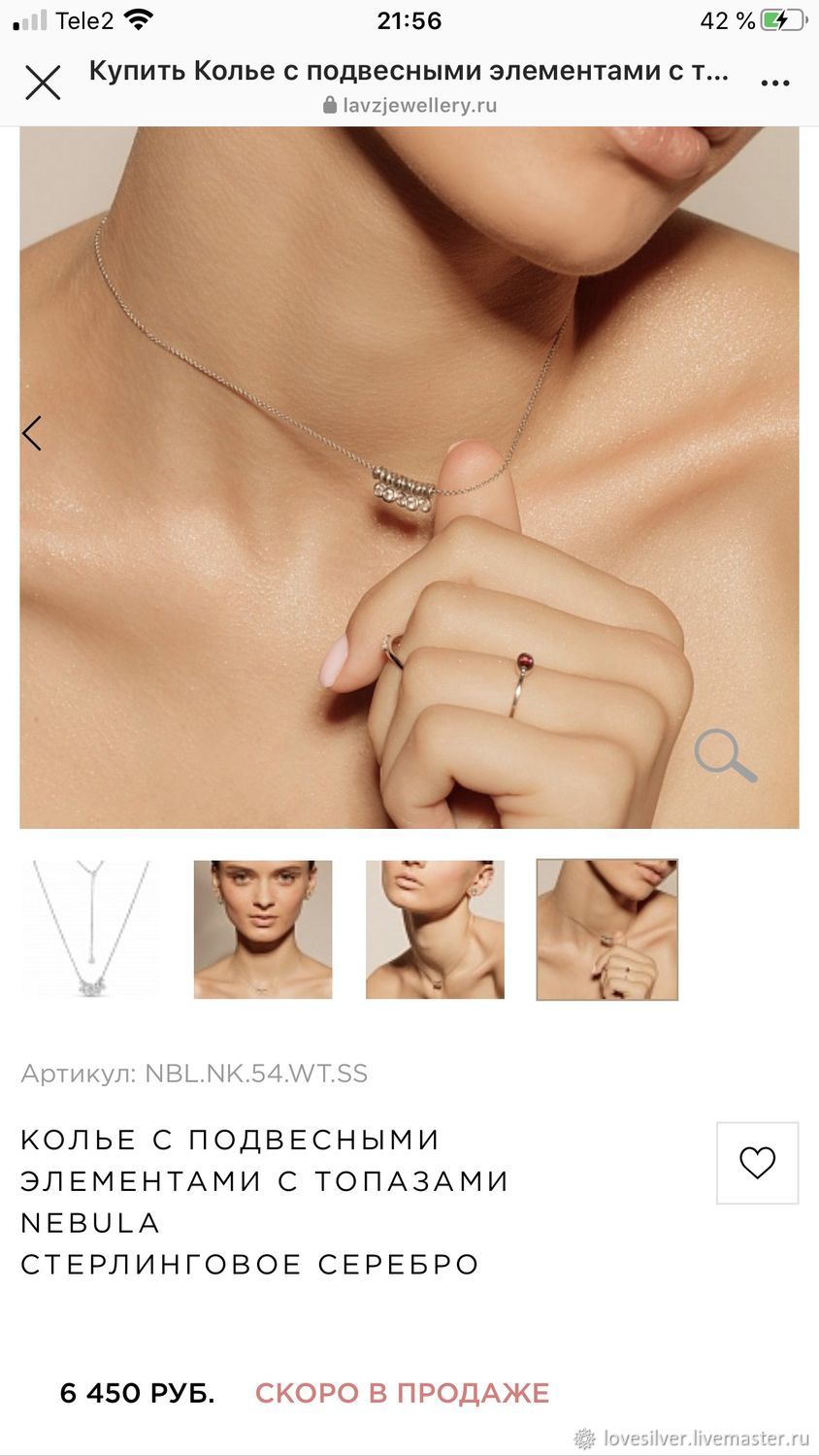Screen dimensions: 819x1456
Task: Select the necklace-only thumbnail on white background
Action: pyautogui.click(x=90, y=929)
